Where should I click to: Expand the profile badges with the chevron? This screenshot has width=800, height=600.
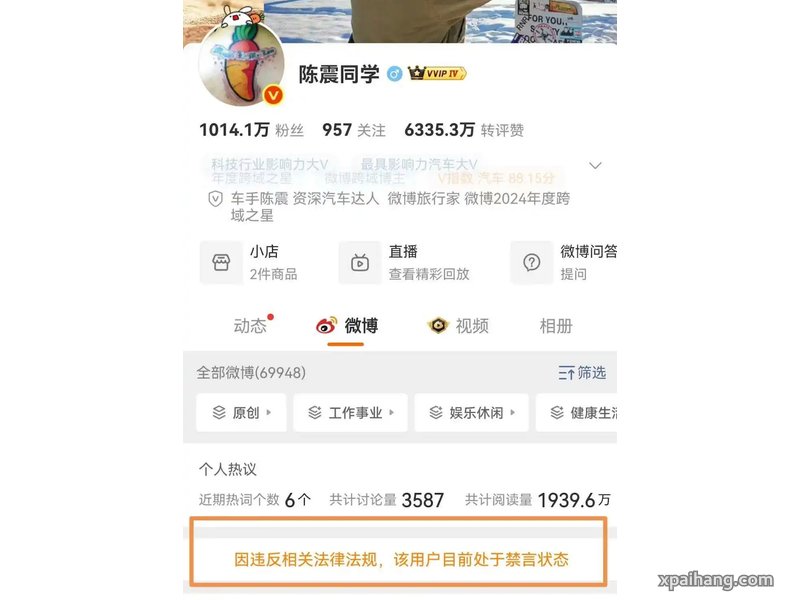point(596,165)
